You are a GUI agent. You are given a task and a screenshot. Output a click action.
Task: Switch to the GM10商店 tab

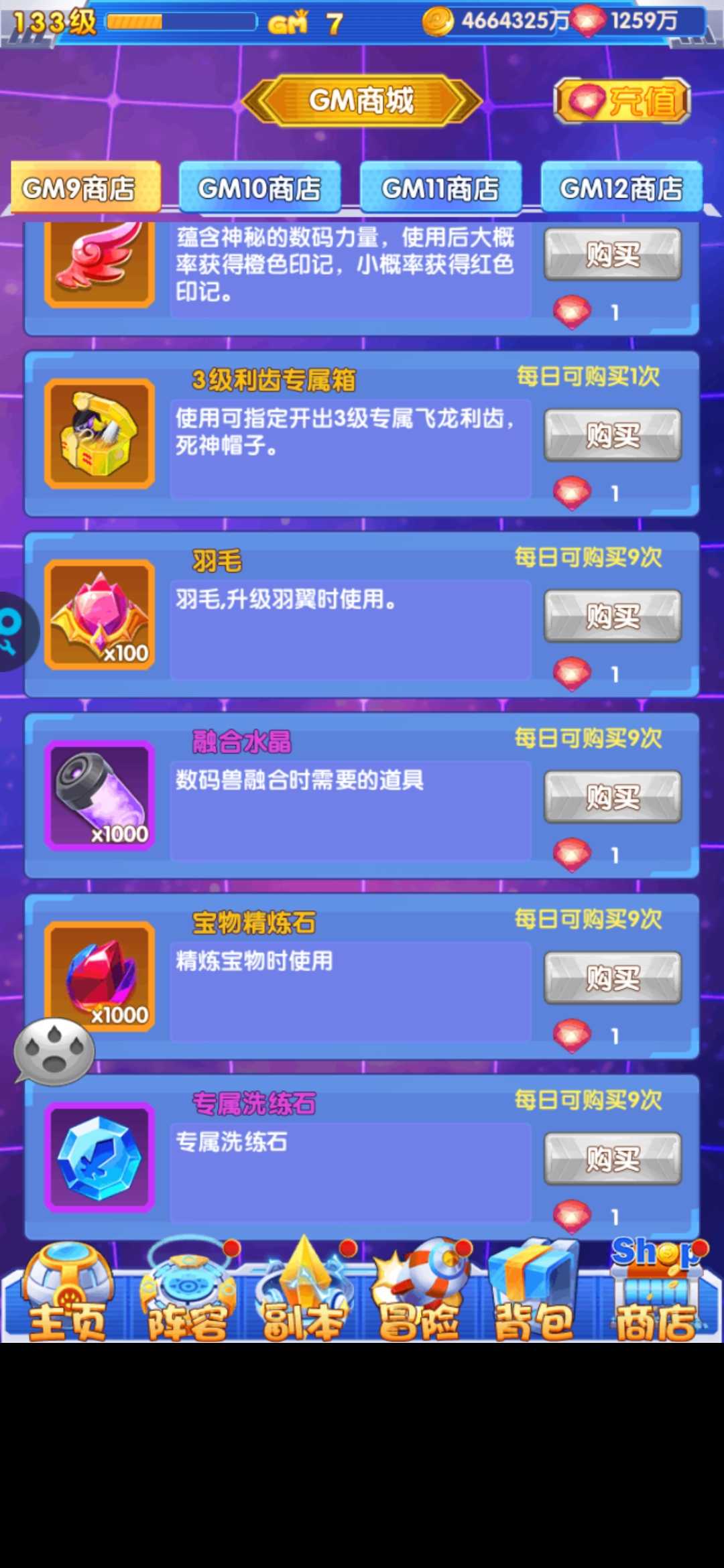point(259,188)
